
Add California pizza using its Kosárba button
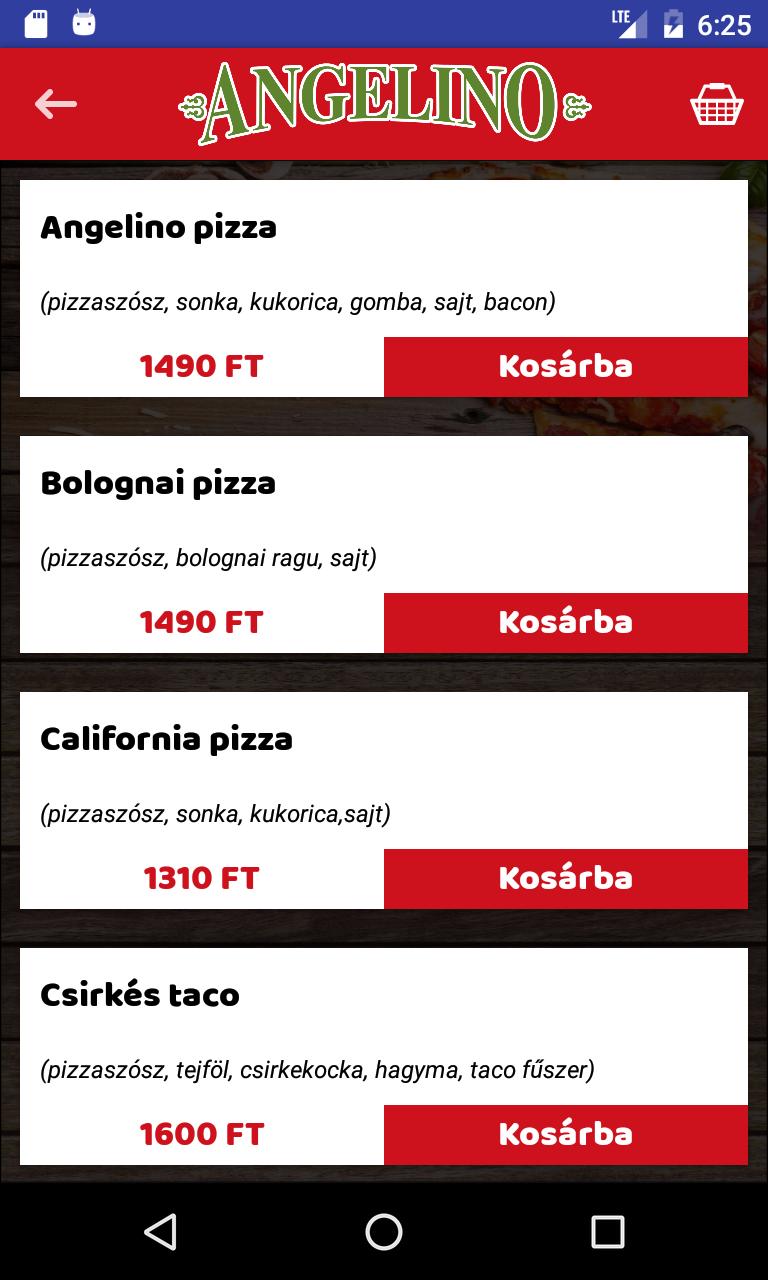tap(566, 878)
